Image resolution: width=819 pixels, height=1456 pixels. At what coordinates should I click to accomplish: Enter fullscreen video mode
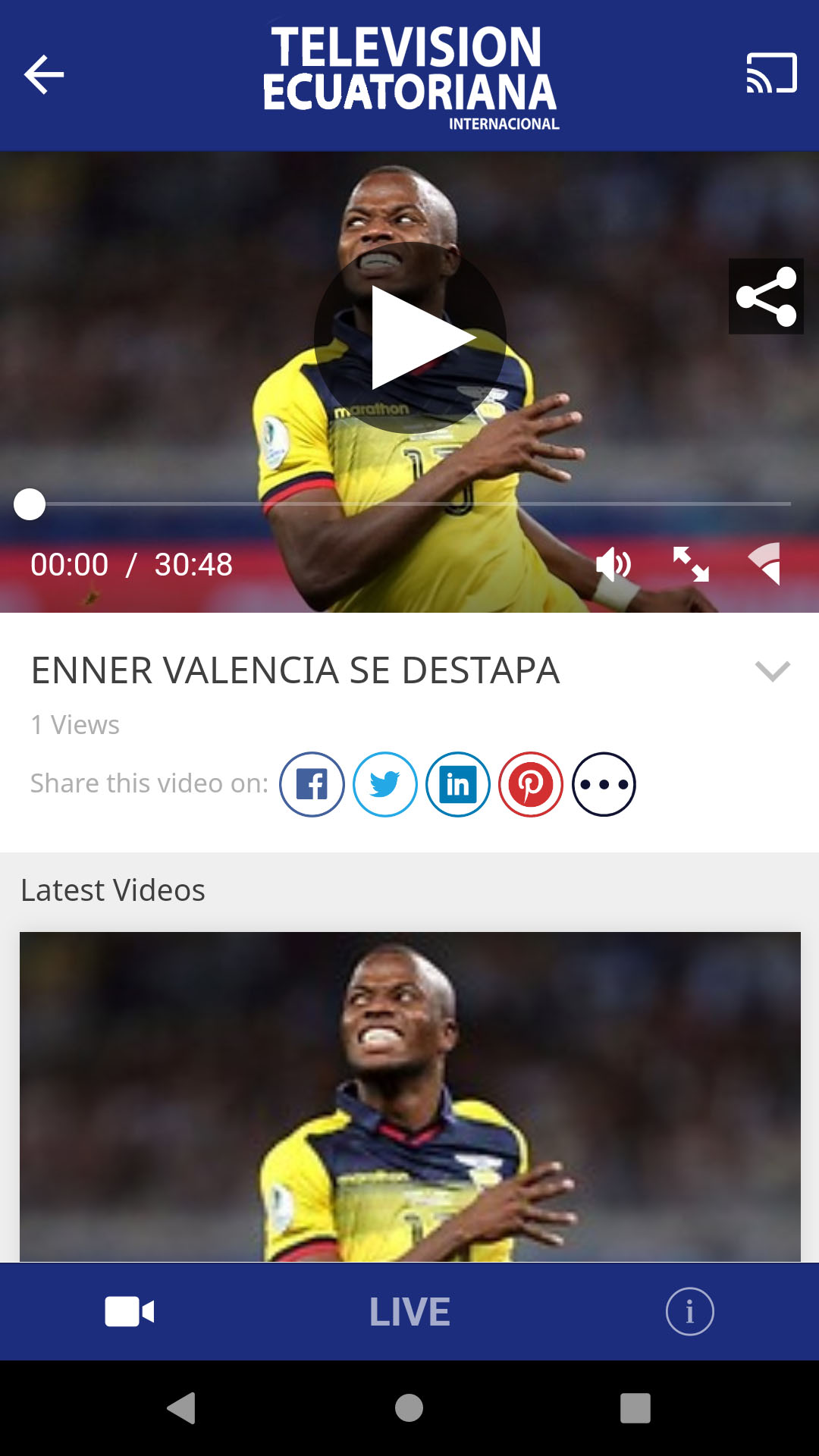coord(691,565)
